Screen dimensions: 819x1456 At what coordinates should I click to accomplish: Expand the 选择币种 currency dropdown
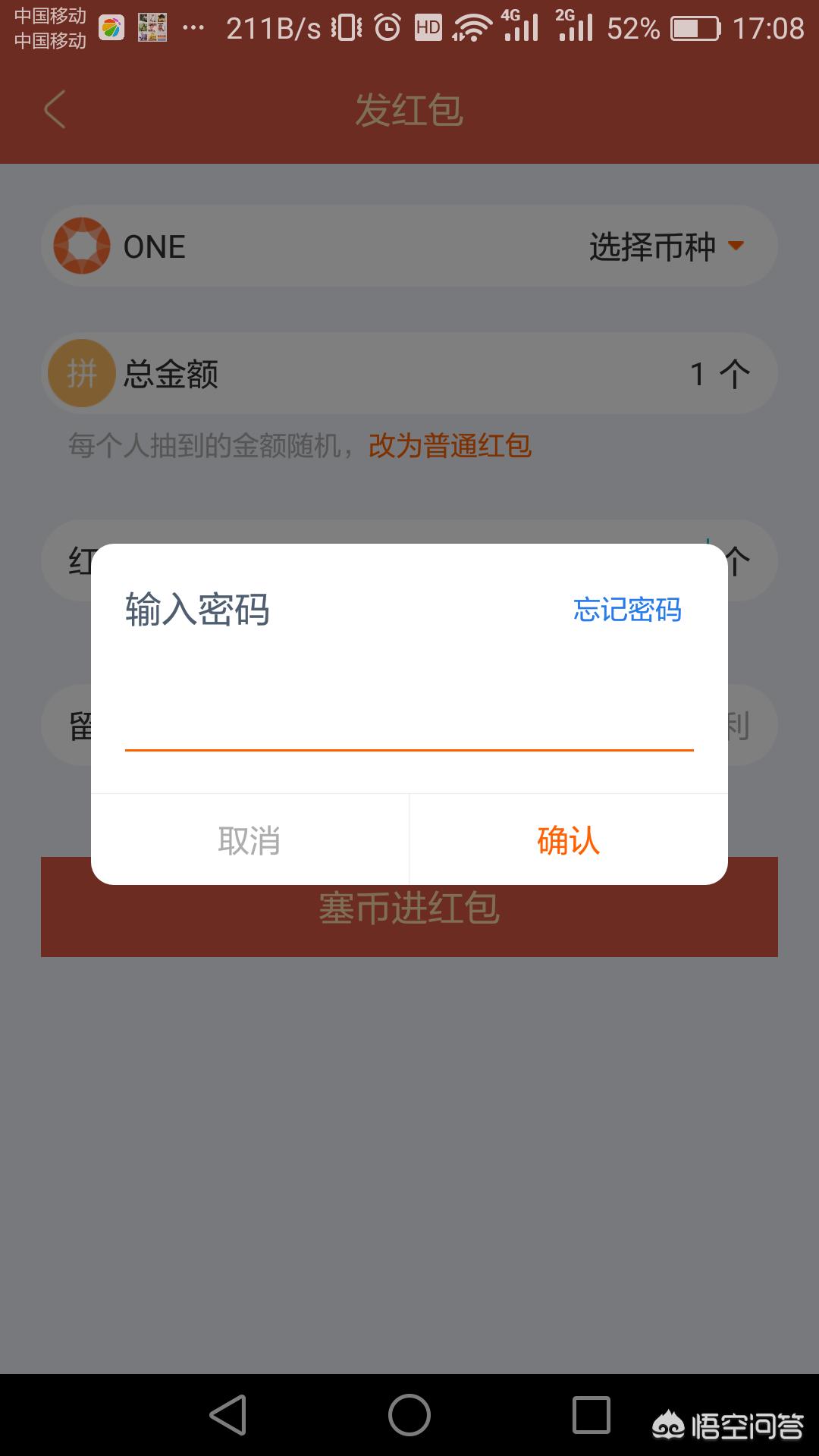[x=666, y=246]
